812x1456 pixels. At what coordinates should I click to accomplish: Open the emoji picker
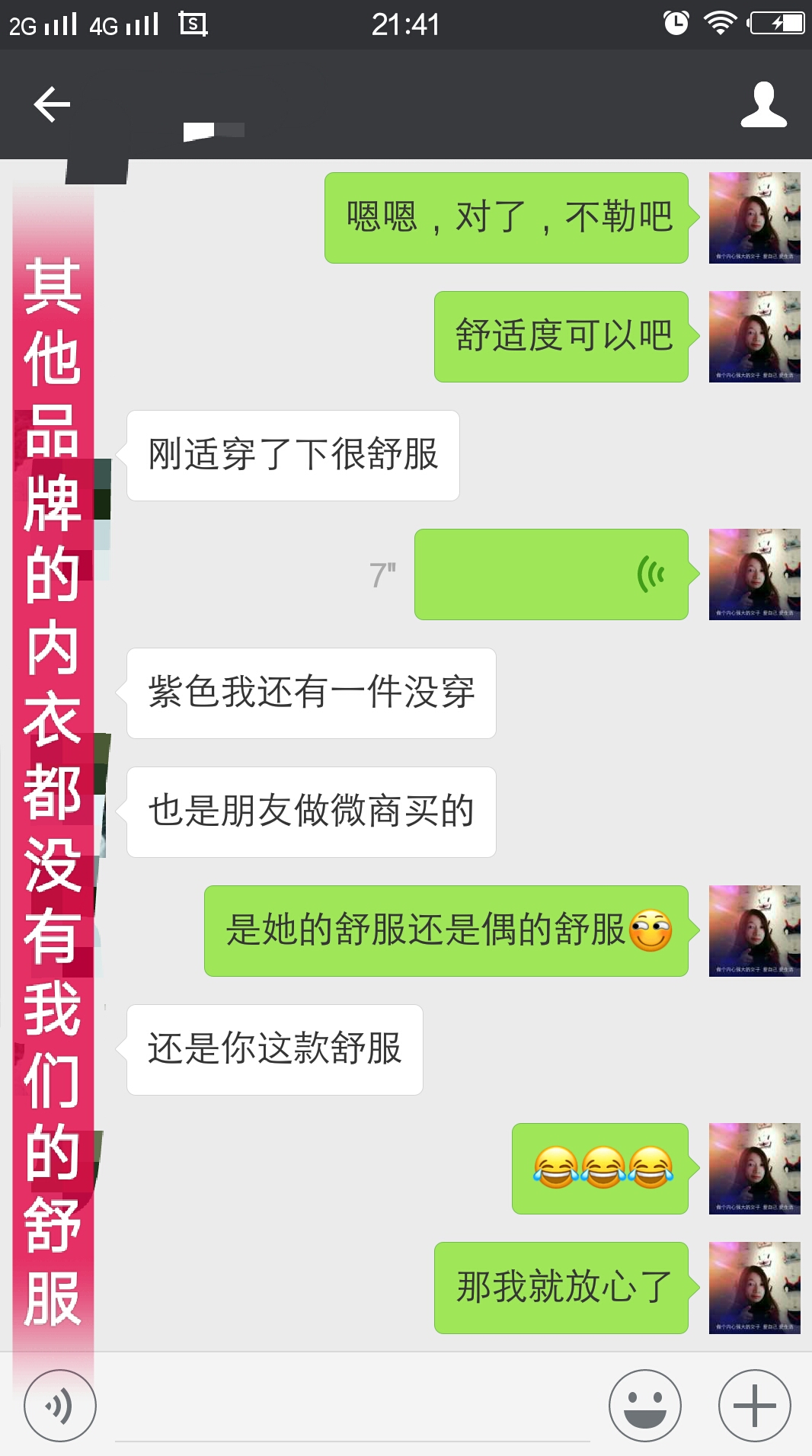coord(644,1406)
